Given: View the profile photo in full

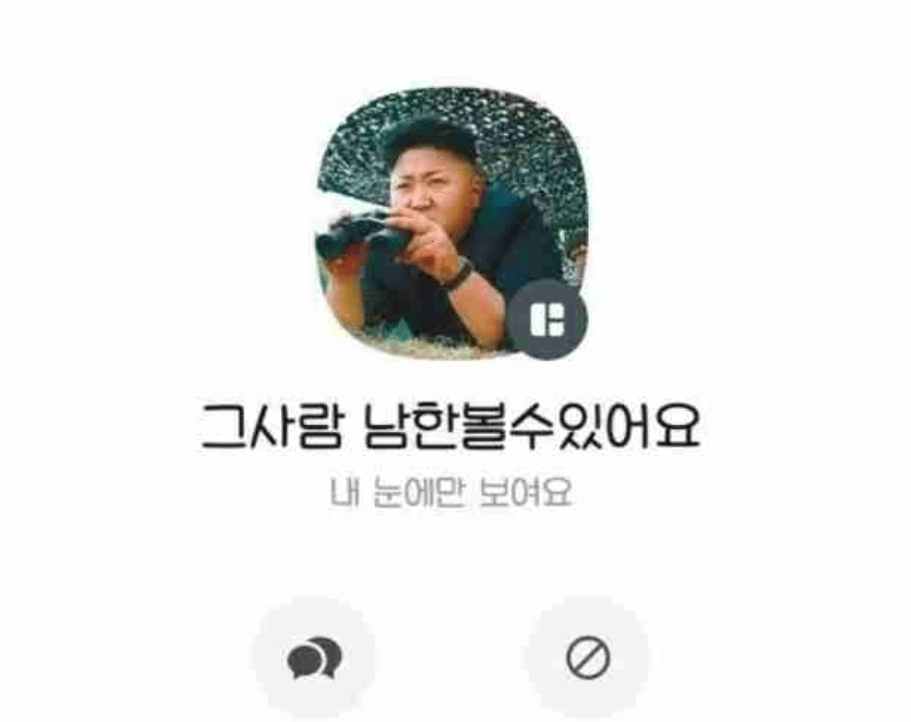Looking at the screenshot, I should coord(440,220).
